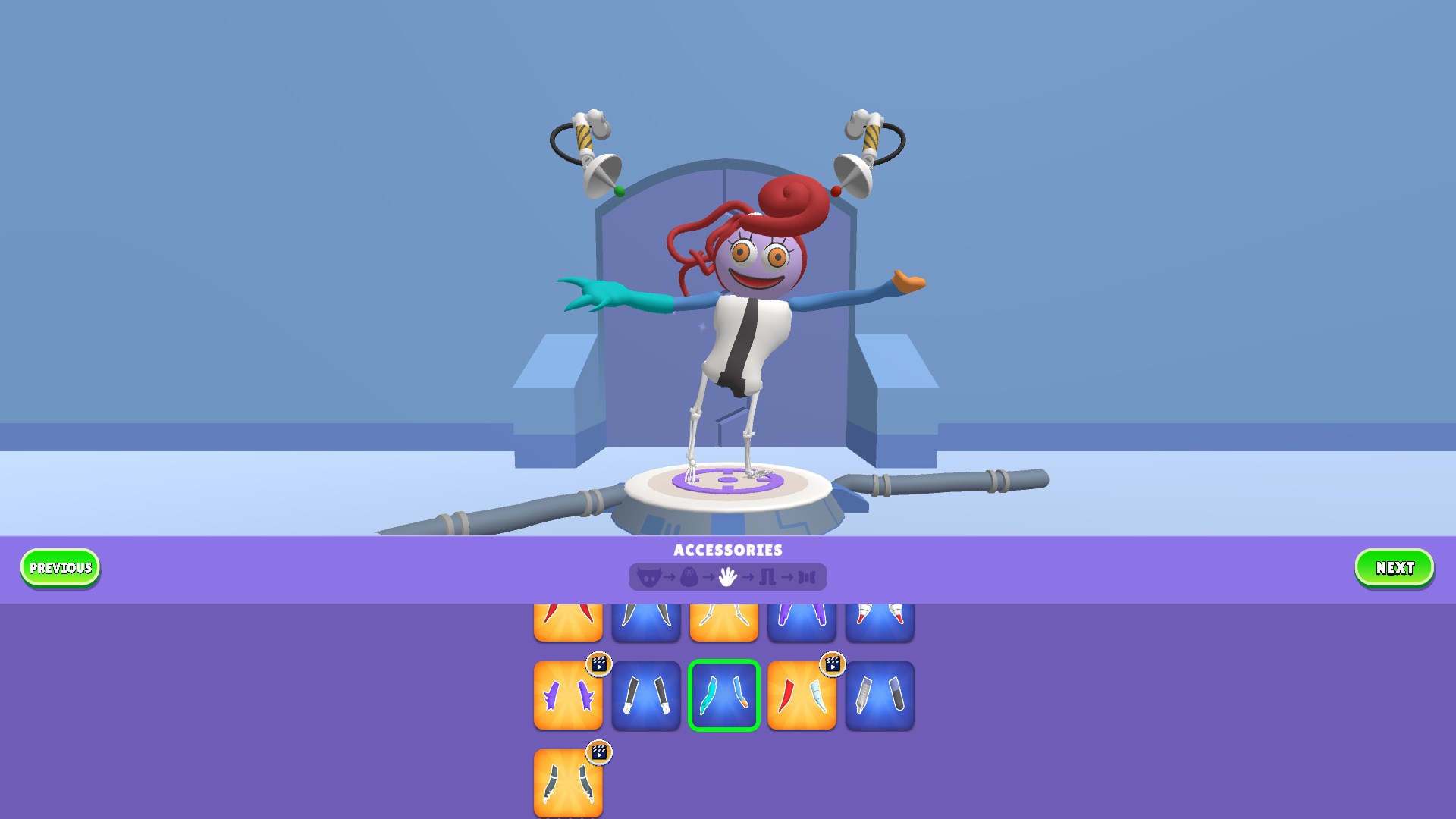Jump to the head step icon
Screen dimensions: 1456x819
click(x=648, y=578)
